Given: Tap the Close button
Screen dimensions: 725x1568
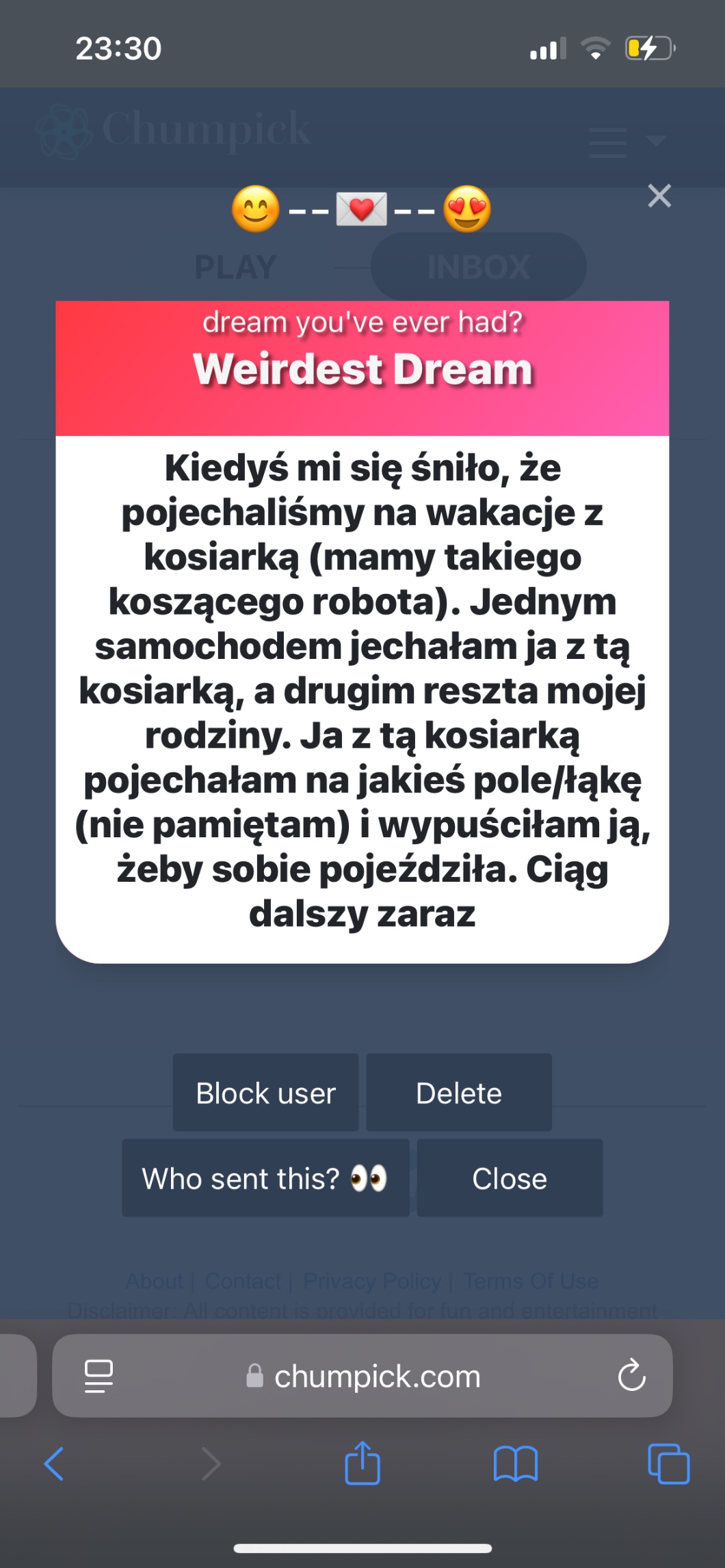Looking at the screenshot, I should pyautogui.click(x=510, y=1178).
